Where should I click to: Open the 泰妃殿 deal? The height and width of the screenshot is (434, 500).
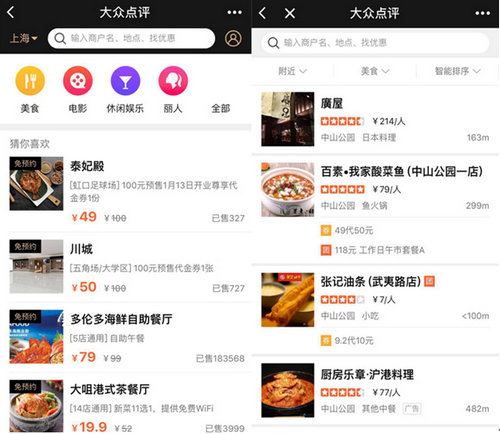coord(127,192)
